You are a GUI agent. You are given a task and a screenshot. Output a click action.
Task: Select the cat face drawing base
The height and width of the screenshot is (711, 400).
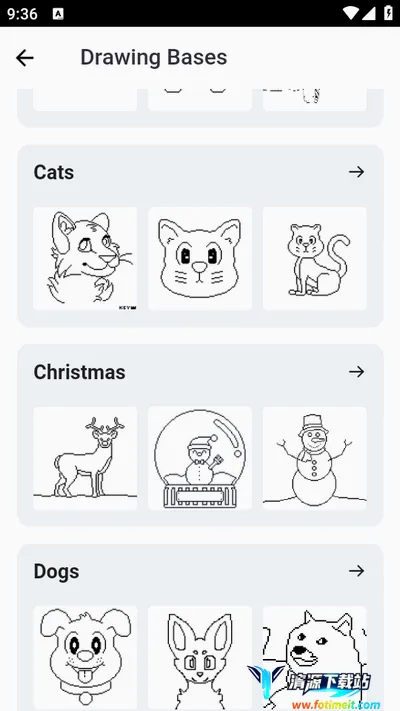[x=200, y=258]
